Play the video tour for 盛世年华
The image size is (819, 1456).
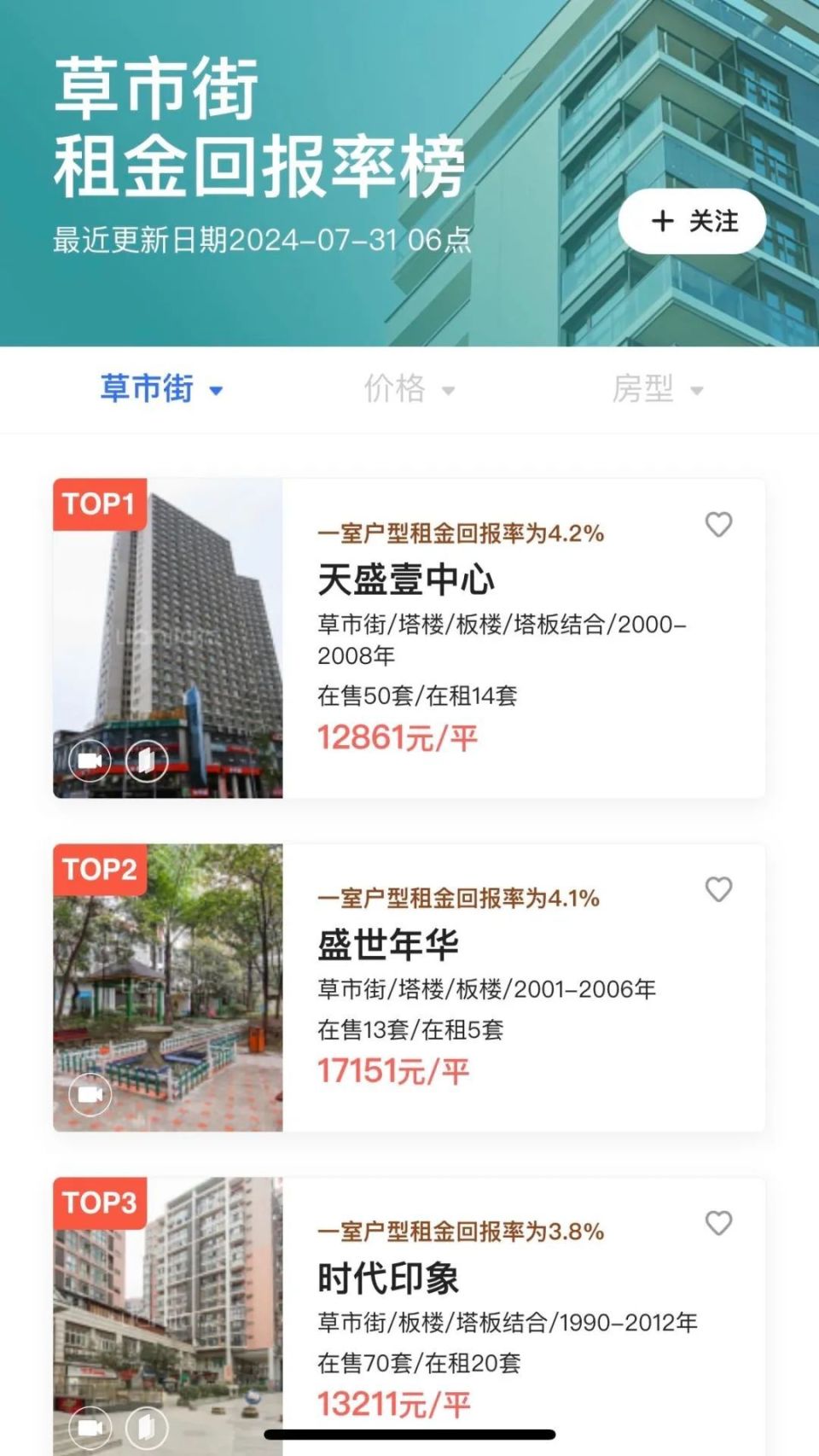90,1094
